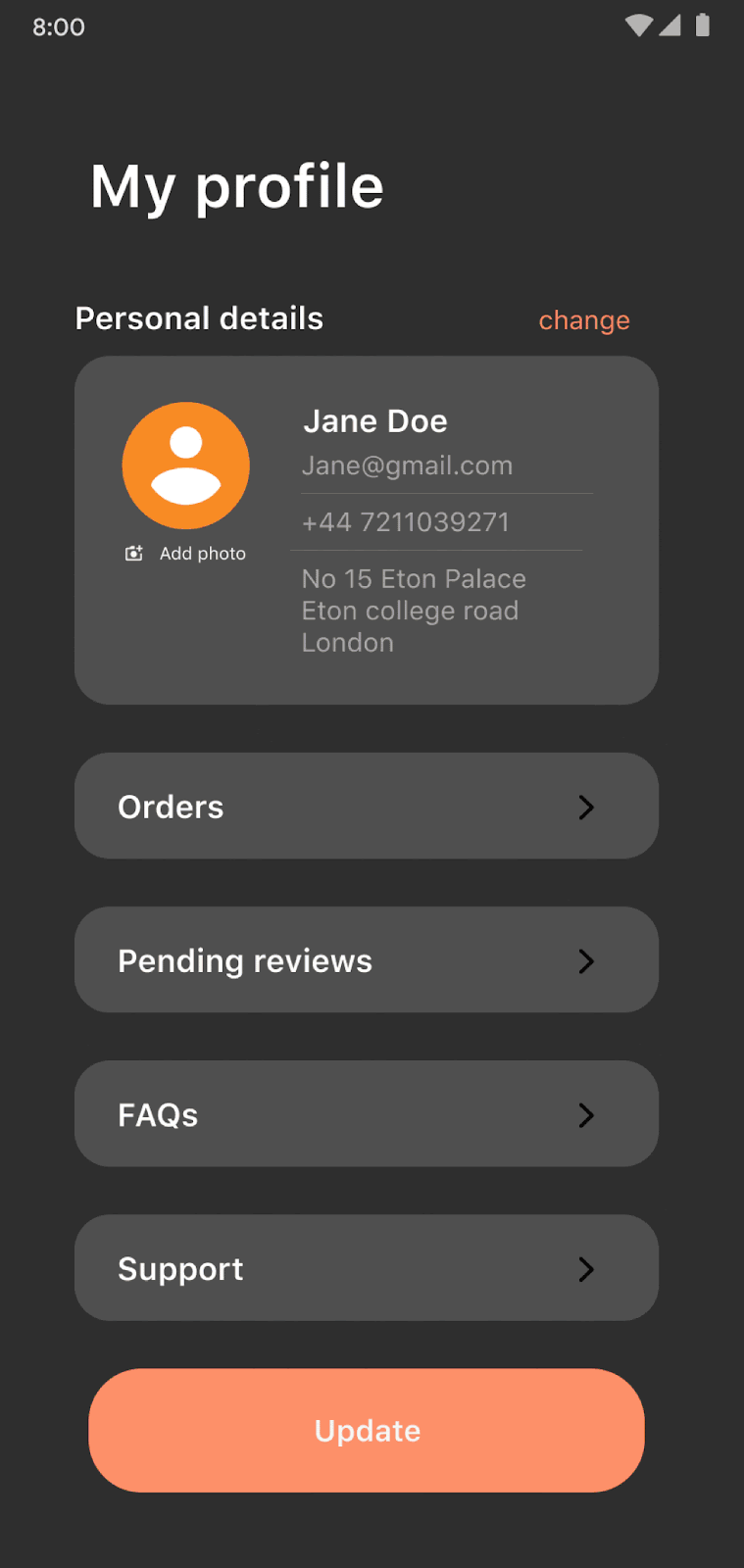Screen dimensions: 744x1568
Task: Click the Wi-Fi status icon
Action: coord(636,25)
